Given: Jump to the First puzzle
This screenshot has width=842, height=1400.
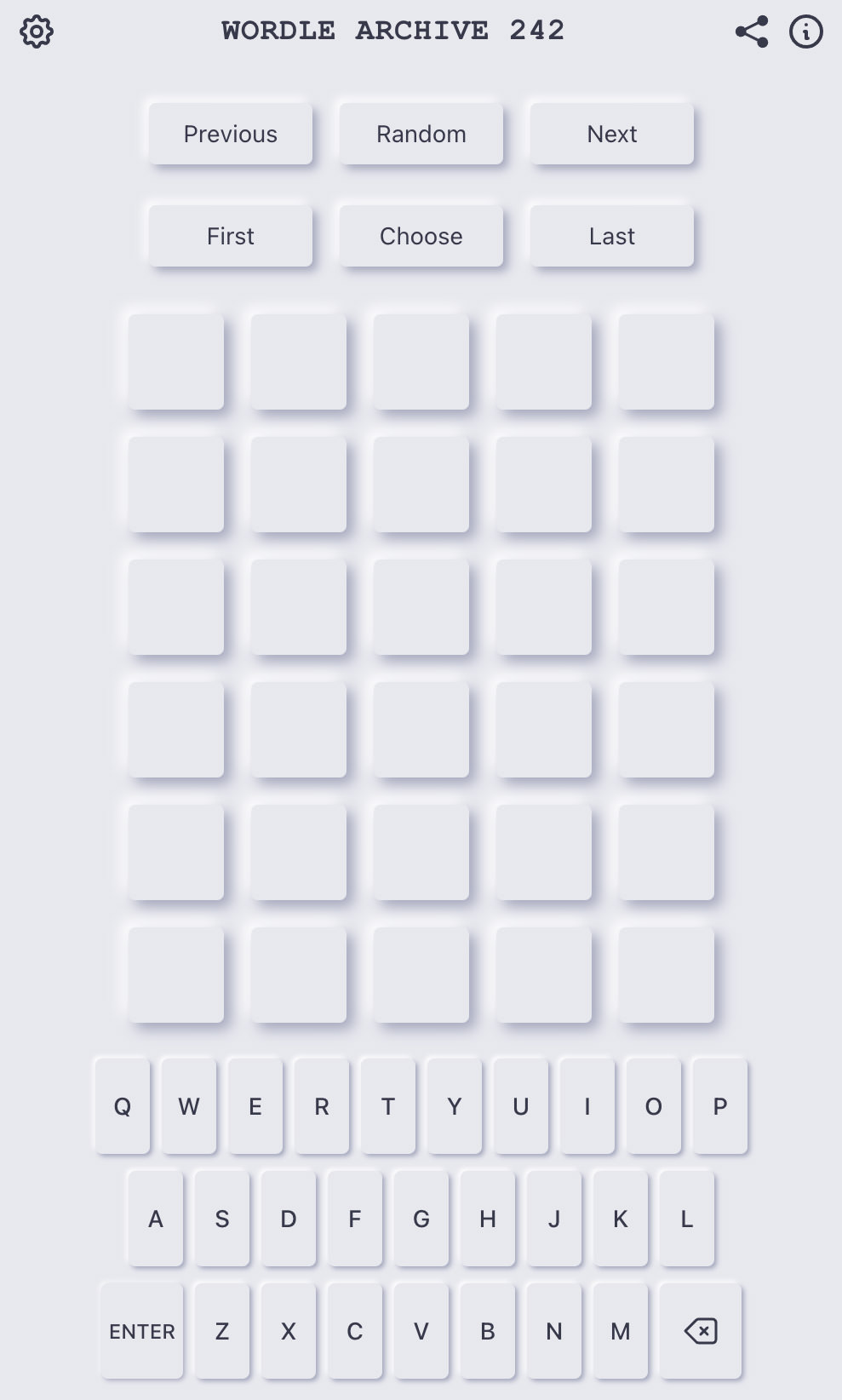Looking at the screenshot, I should 231,236.
